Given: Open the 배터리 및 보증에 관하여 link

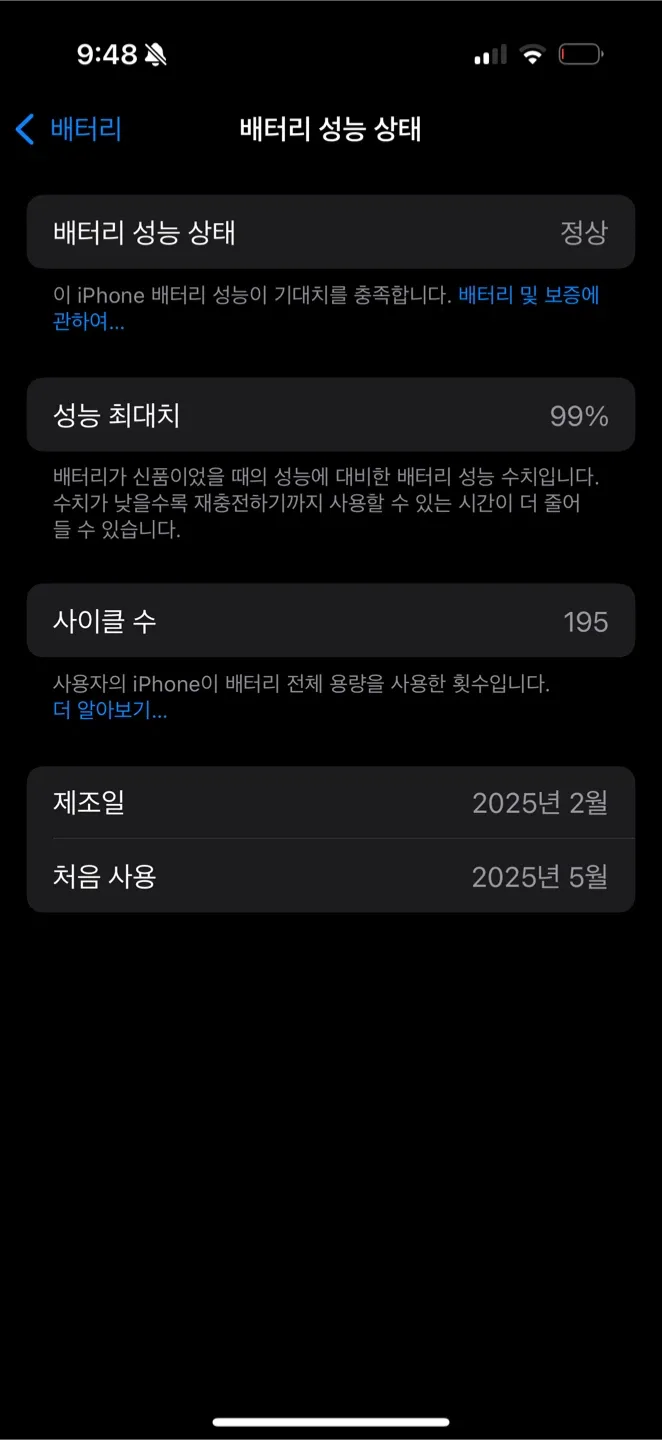Looking at the screenshot, I should [528, 295].
